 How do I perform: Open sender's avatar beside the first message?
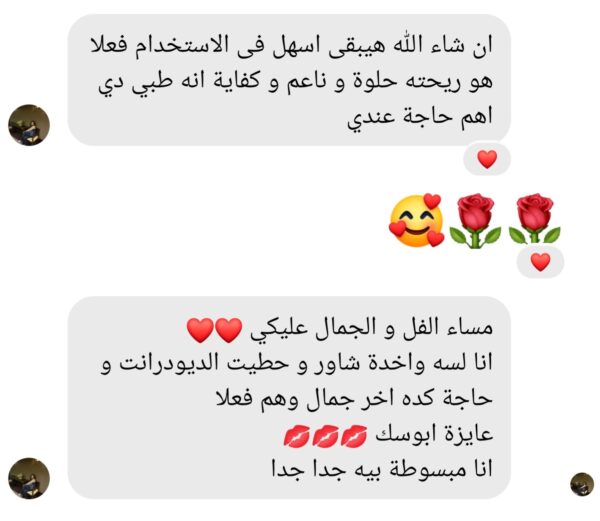[x=29, y=124]
